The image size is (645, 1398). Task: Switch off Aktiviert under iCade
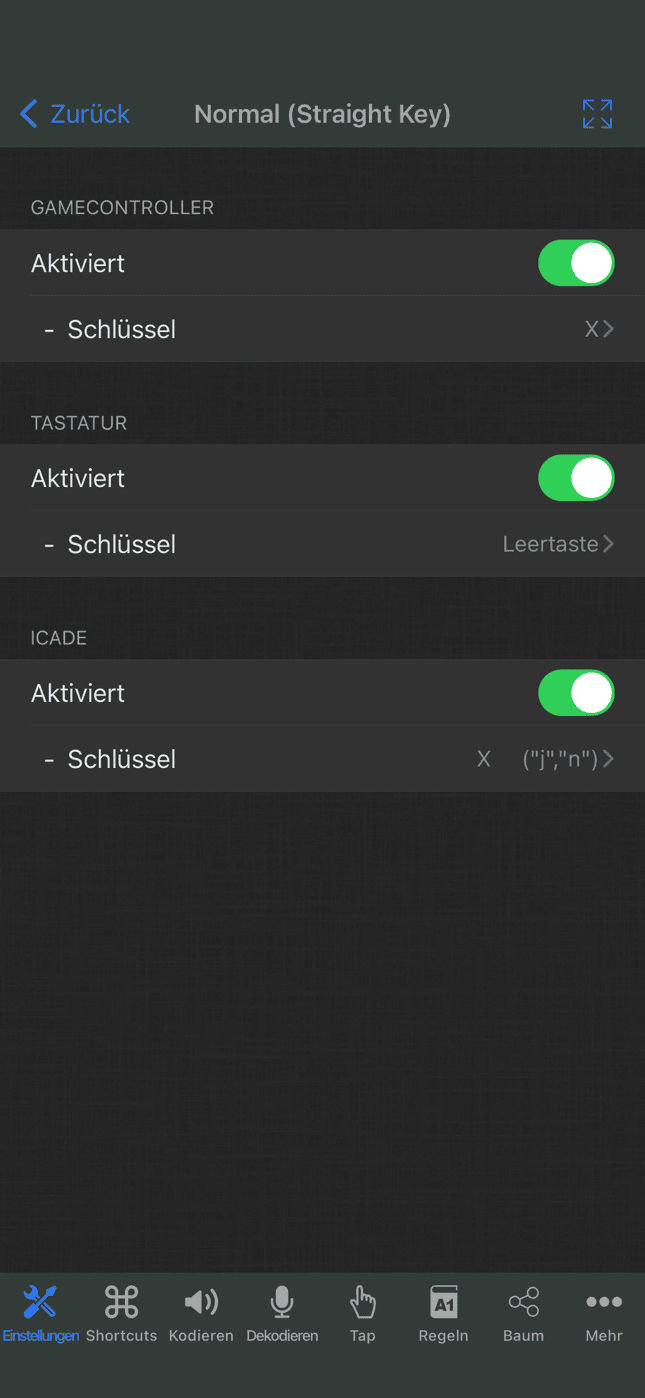[x=576, y=693]
